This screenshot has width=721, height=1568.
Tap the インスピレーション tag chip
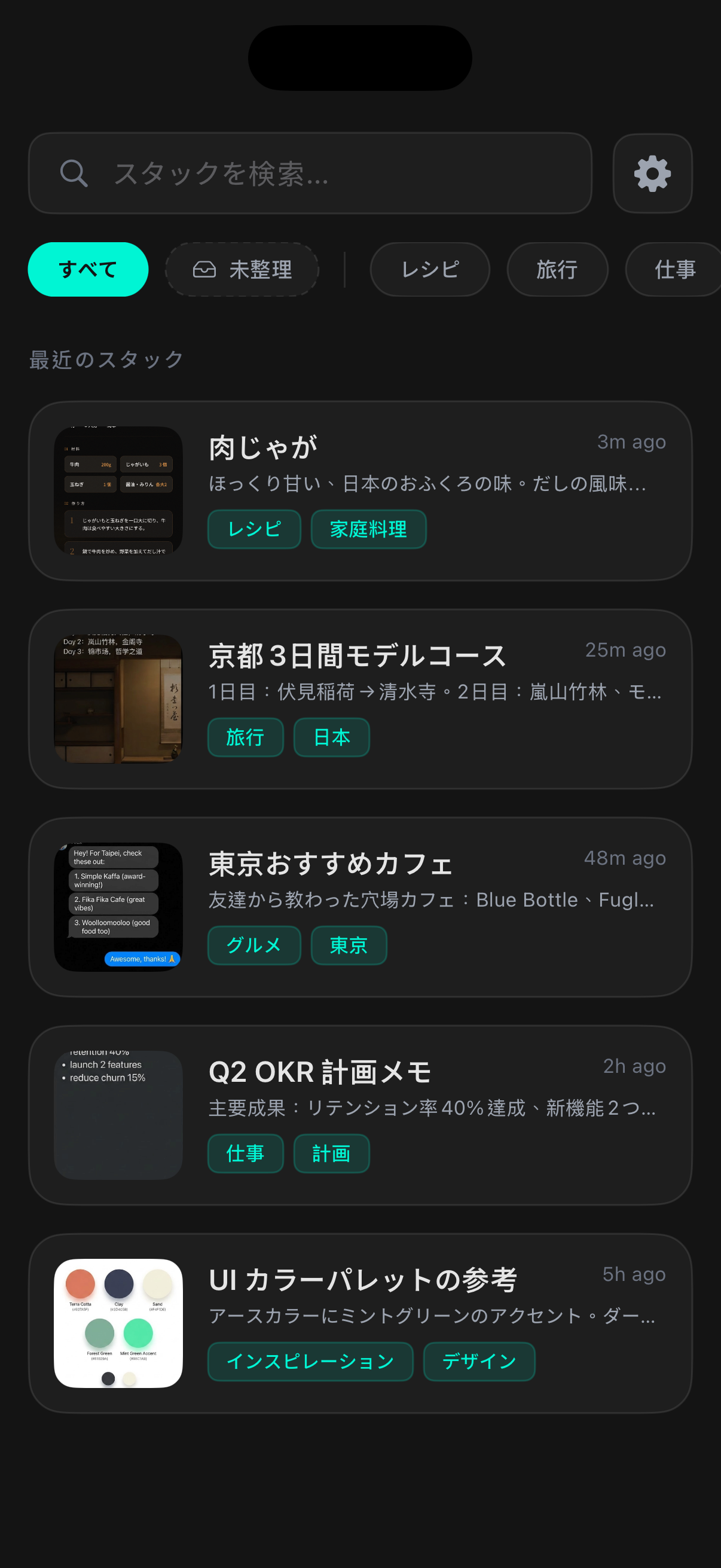click(310, 1362)
